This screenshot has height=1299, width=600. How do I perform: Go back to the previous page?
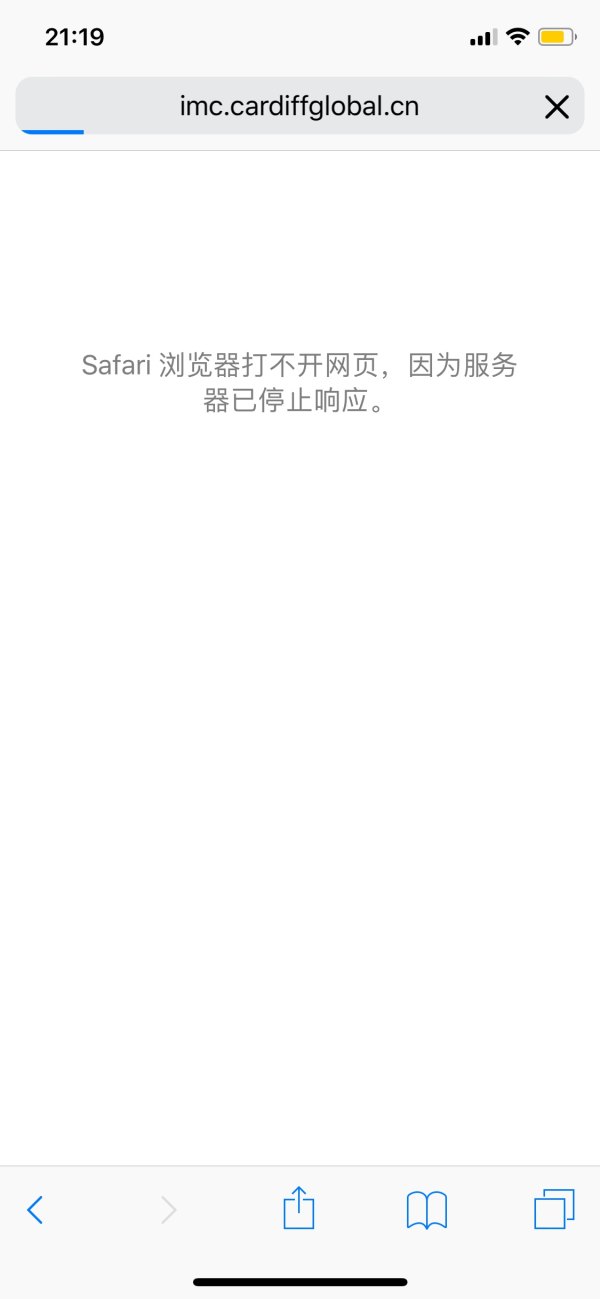(x=35, y=1210)
